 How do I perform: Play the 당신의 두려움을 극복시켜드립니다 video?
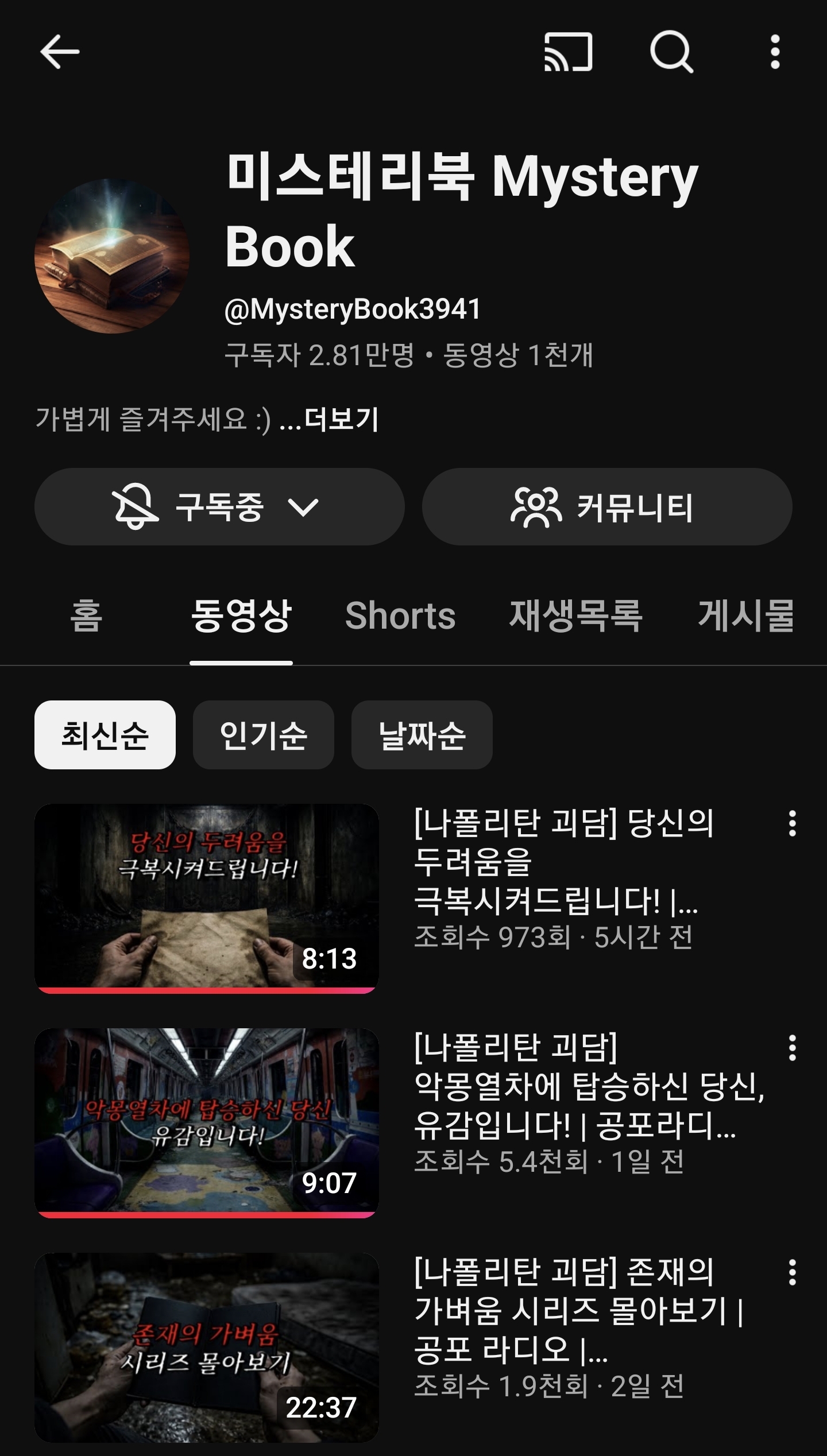(207, 899)
